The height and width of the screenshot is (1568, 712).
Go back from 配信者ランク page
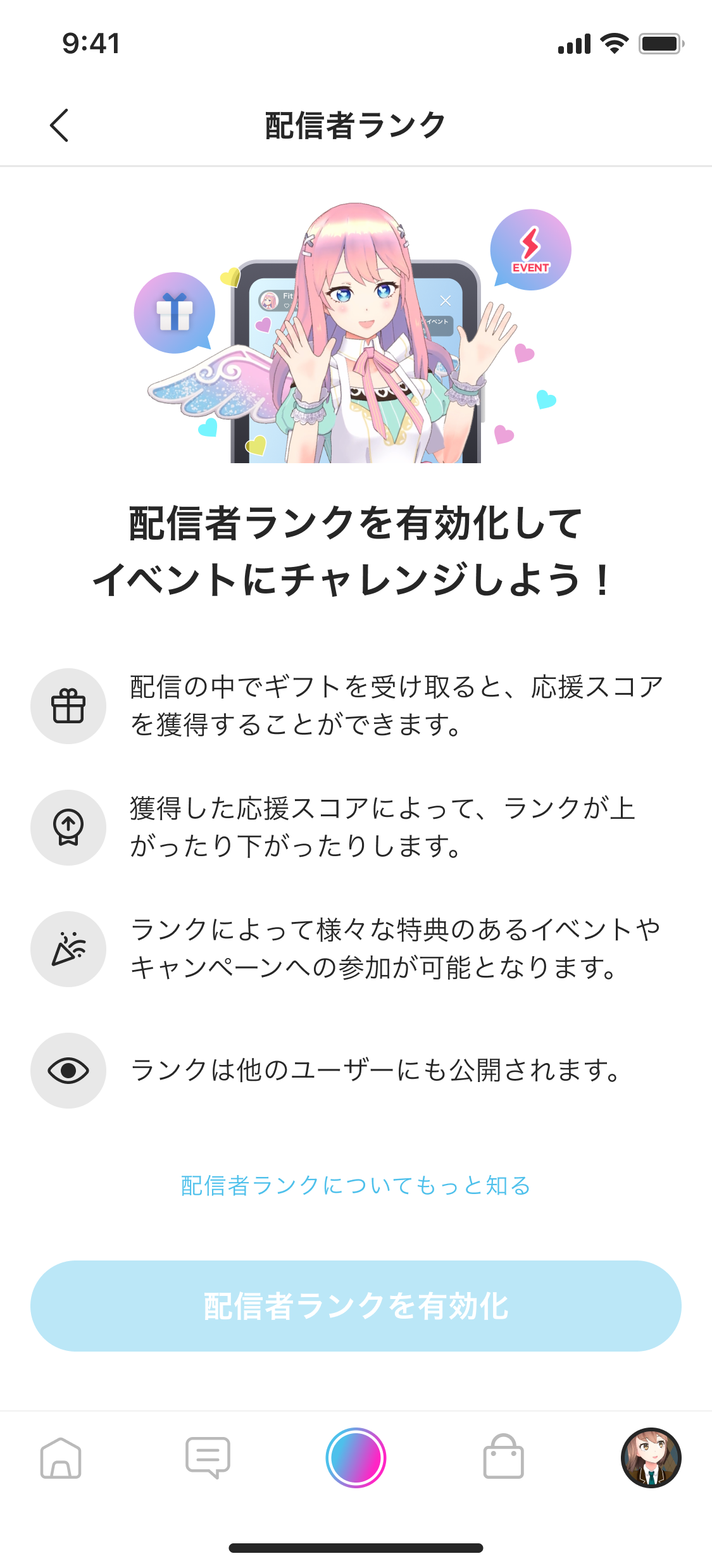(59, 125)
